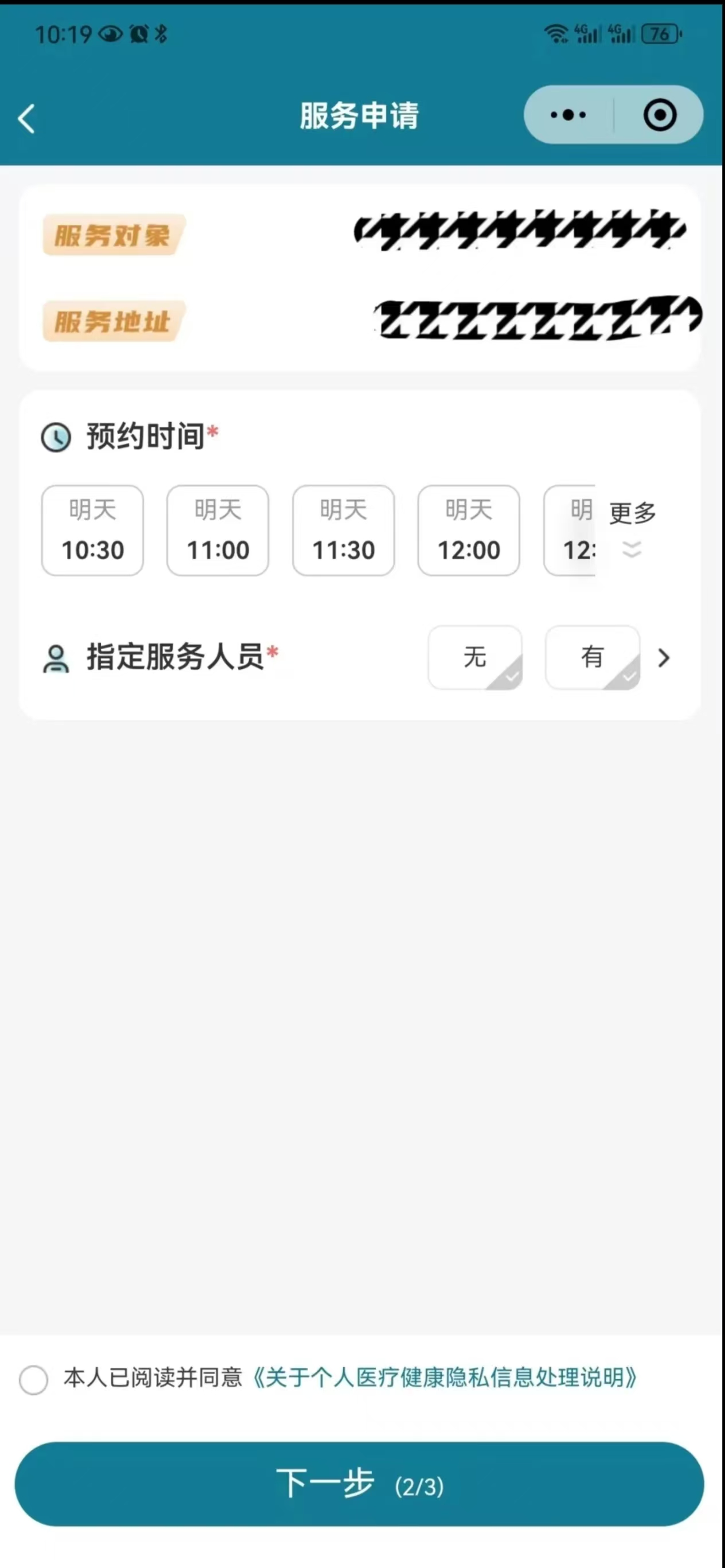Close the mini program with circle icon

(x=660, y=115)
